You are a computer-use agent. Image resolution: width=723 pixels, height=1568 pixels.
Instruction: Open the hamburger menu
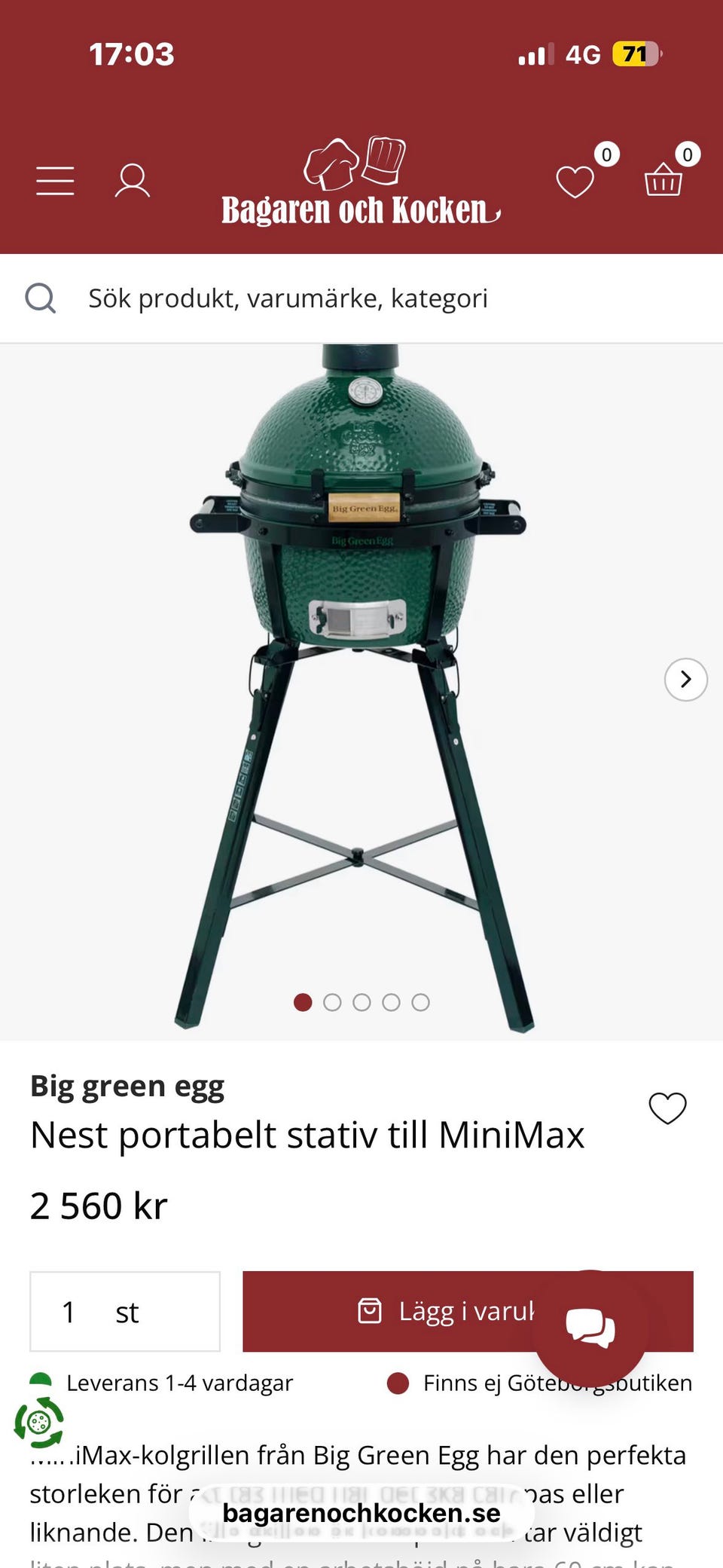point(55,181)
